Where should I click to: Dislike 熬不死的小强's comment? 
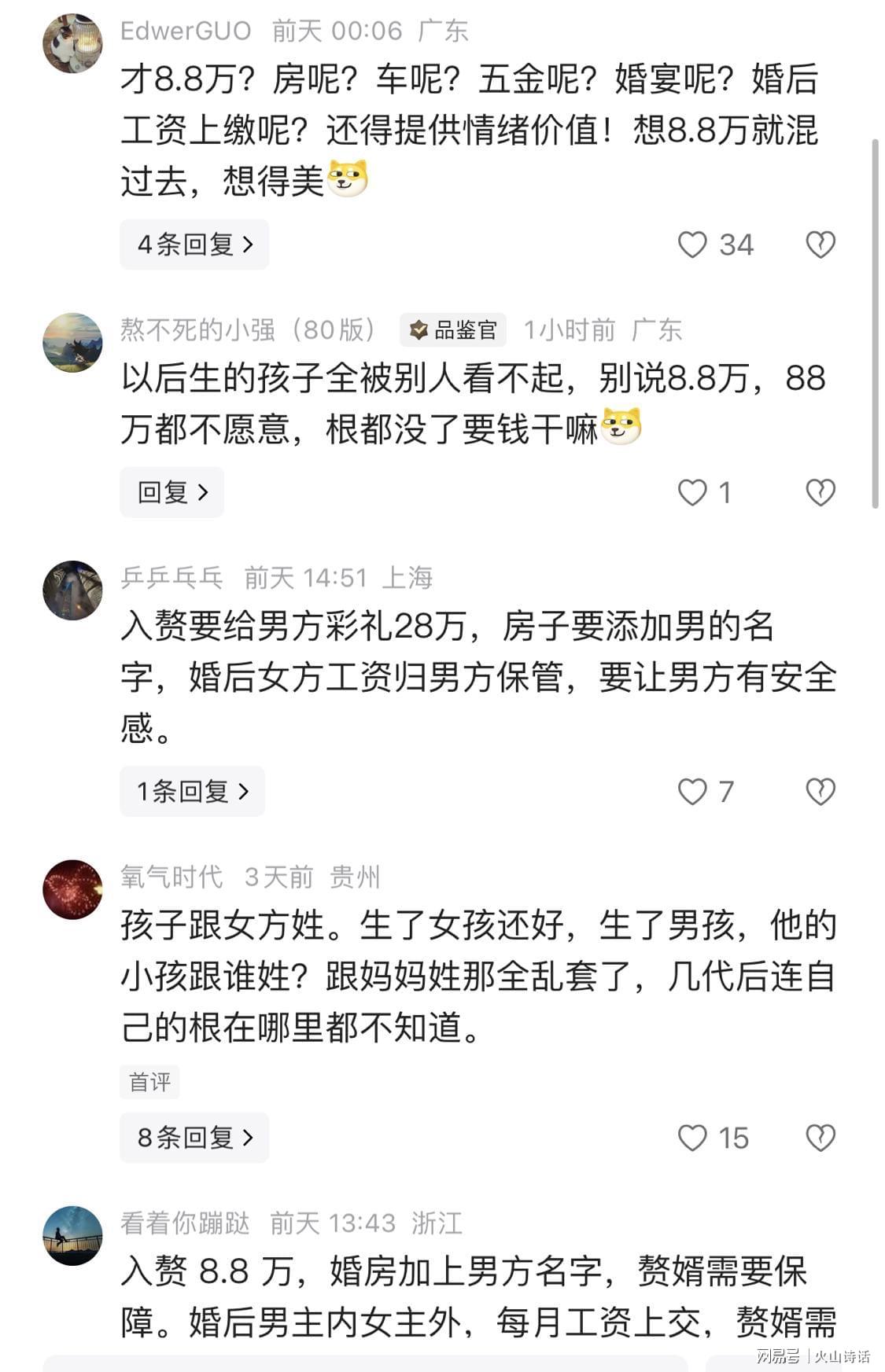coord(820,491)
